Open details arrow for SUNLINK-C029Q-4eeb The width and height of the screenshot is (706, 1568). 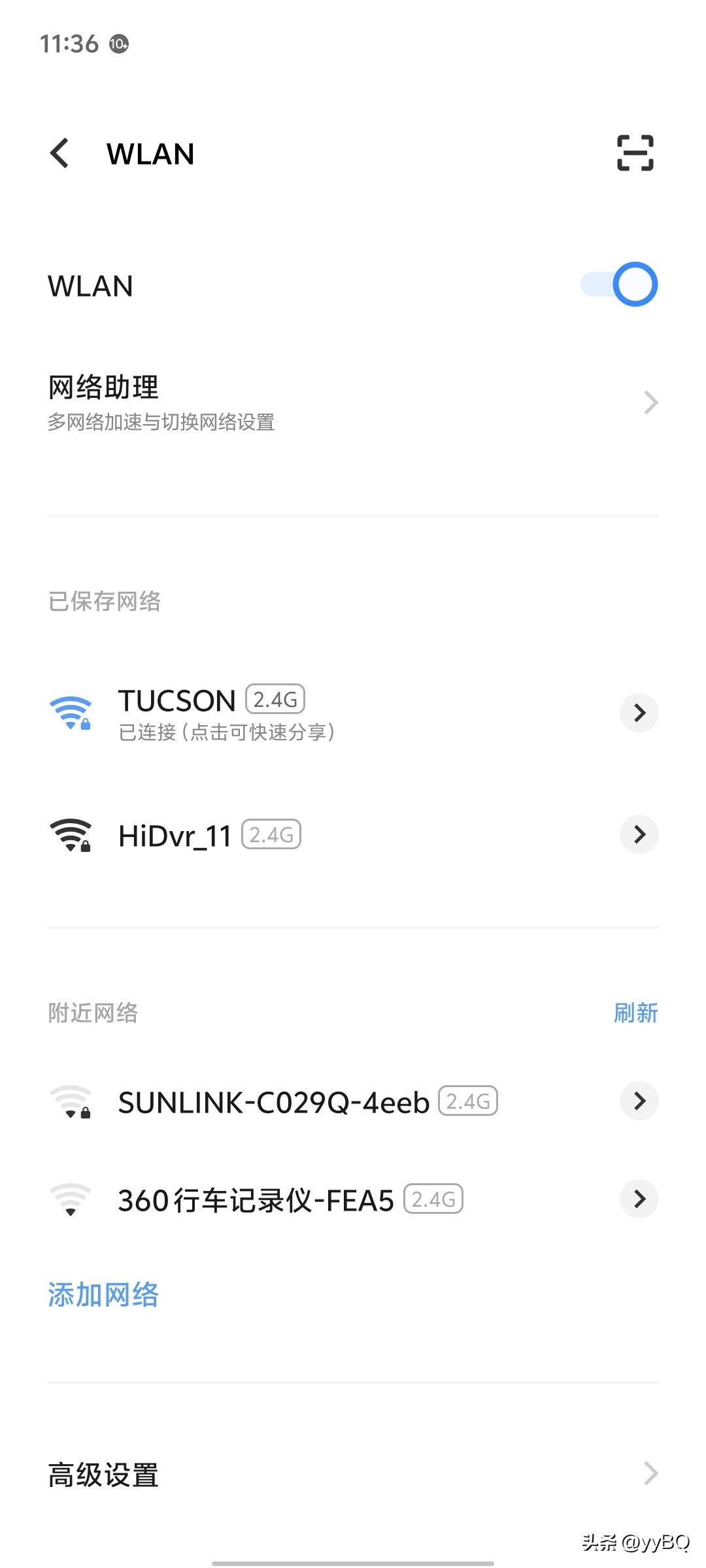point(639,1102)
